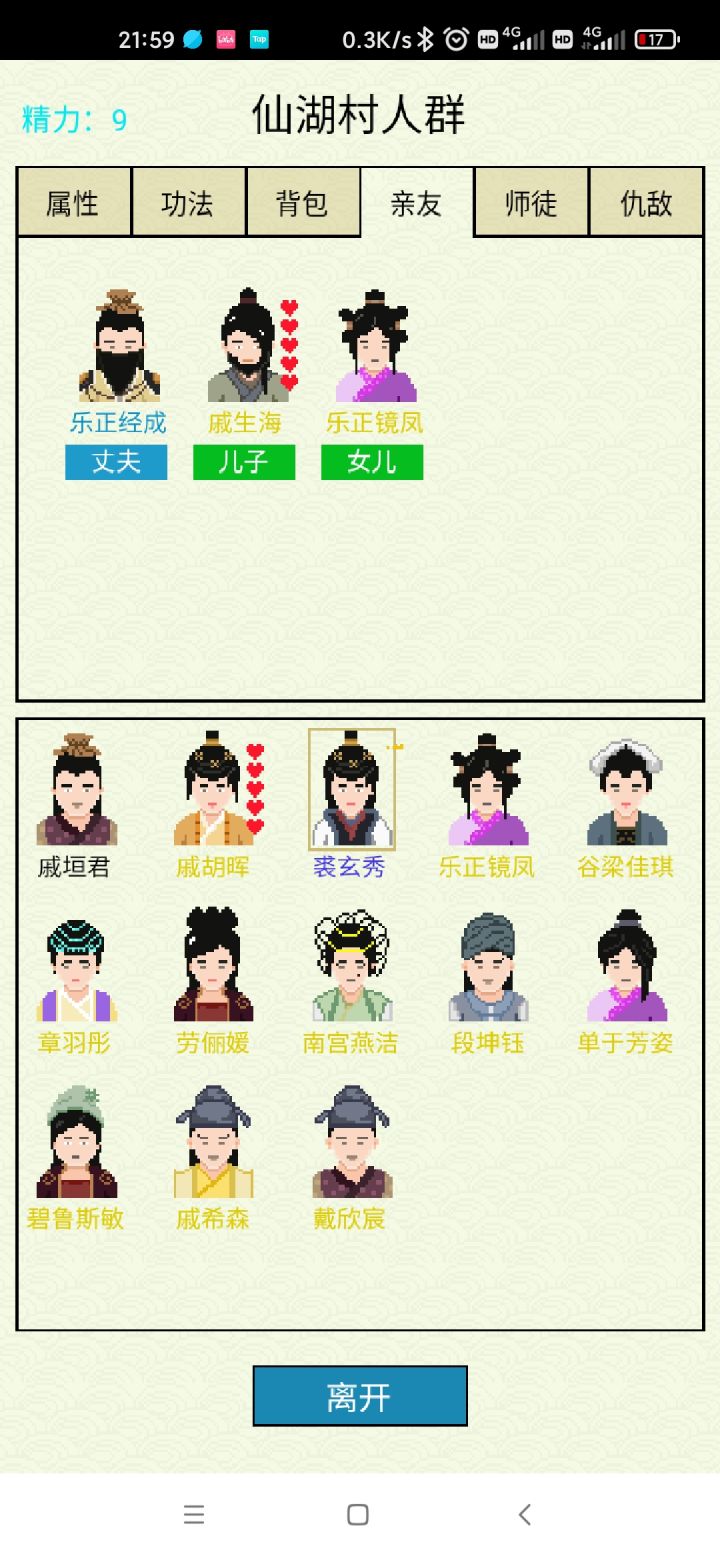Viewport: 720px width, 1560px height.
Task: Open the 功法 tab
Action: (189, 202)
